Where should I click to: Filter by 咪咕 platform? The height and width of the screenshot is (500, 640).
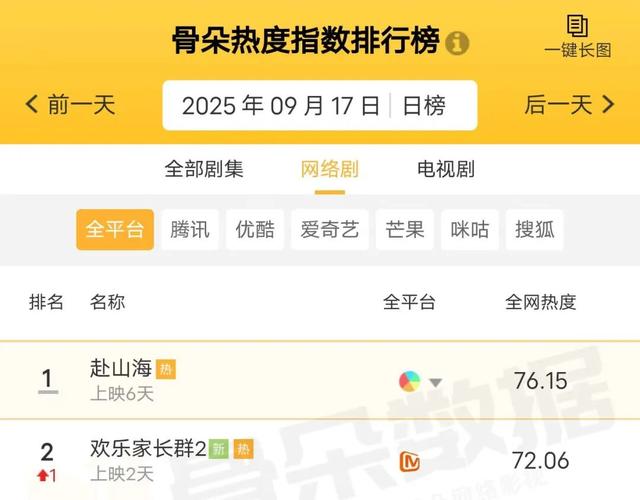click(470, 230)
